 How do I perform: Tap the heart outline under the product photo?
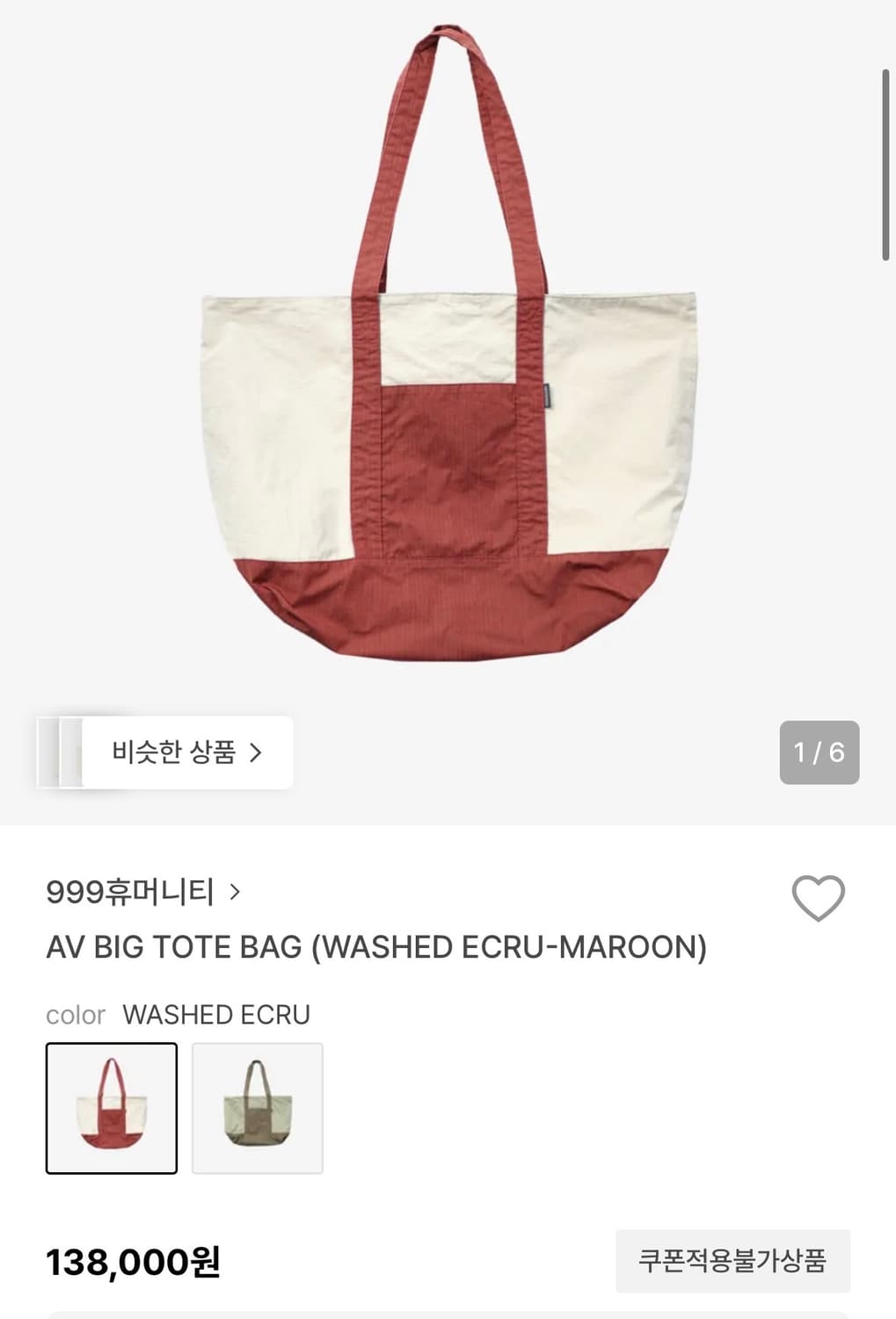[820, 898]
